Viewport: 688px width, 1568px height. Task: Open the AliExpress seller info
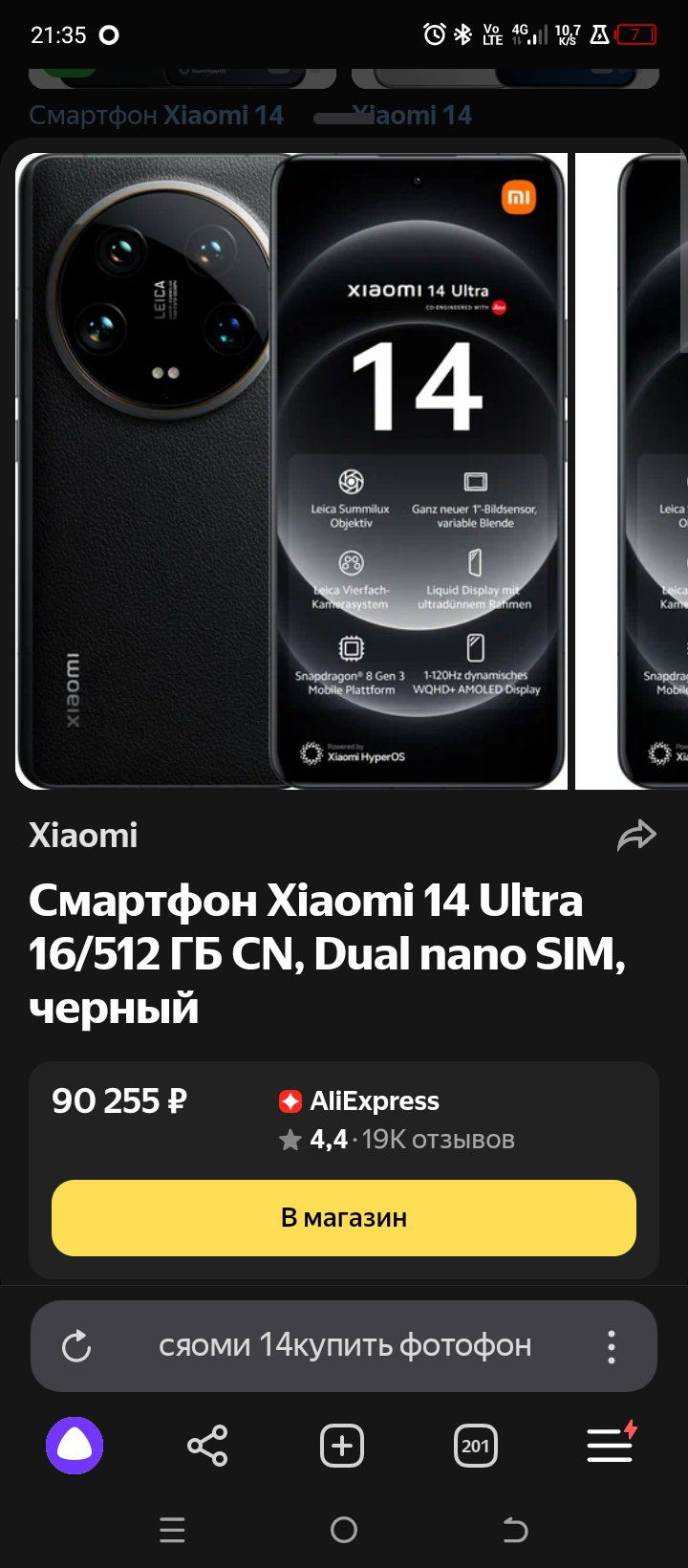358,1101
